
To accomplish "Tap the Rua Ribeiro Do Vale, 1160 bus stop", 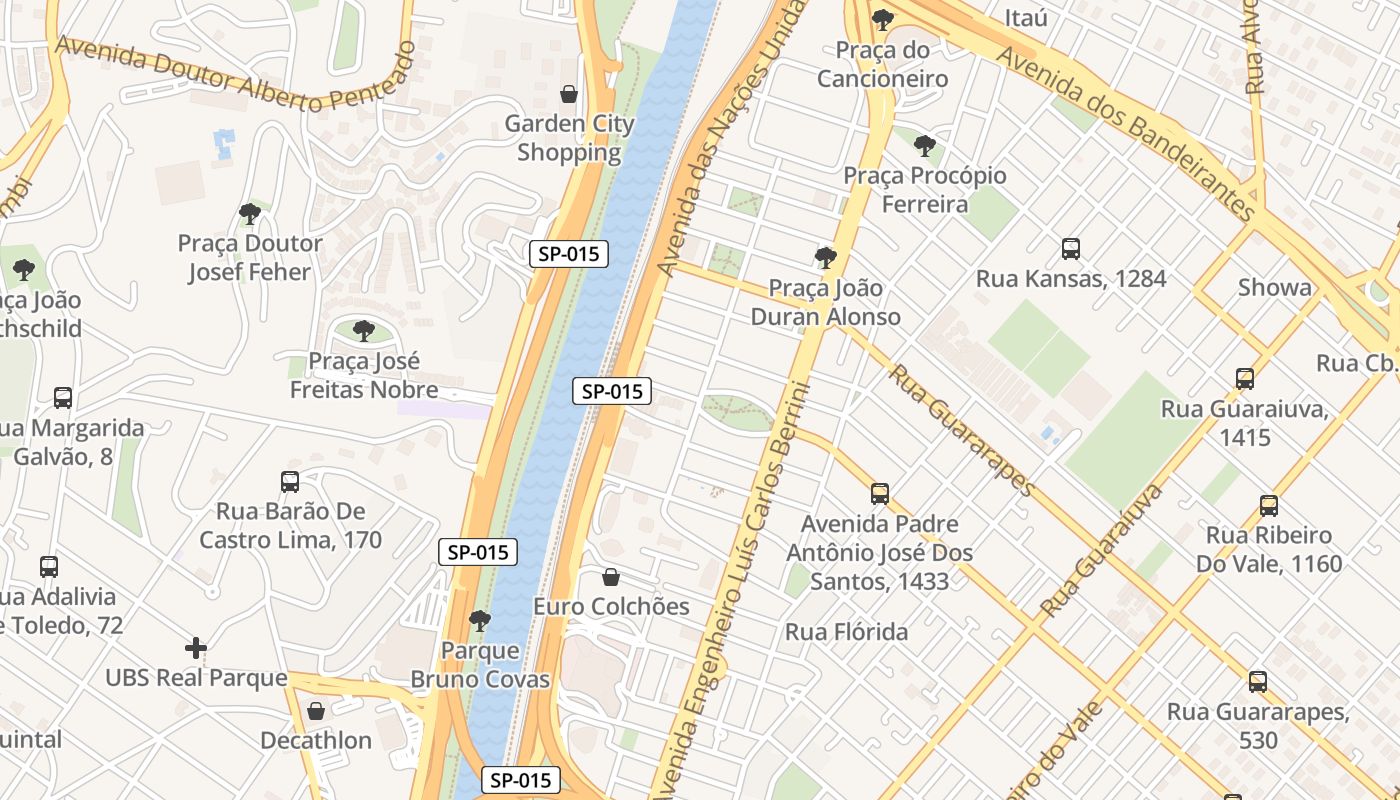I will click(1269, 505).
